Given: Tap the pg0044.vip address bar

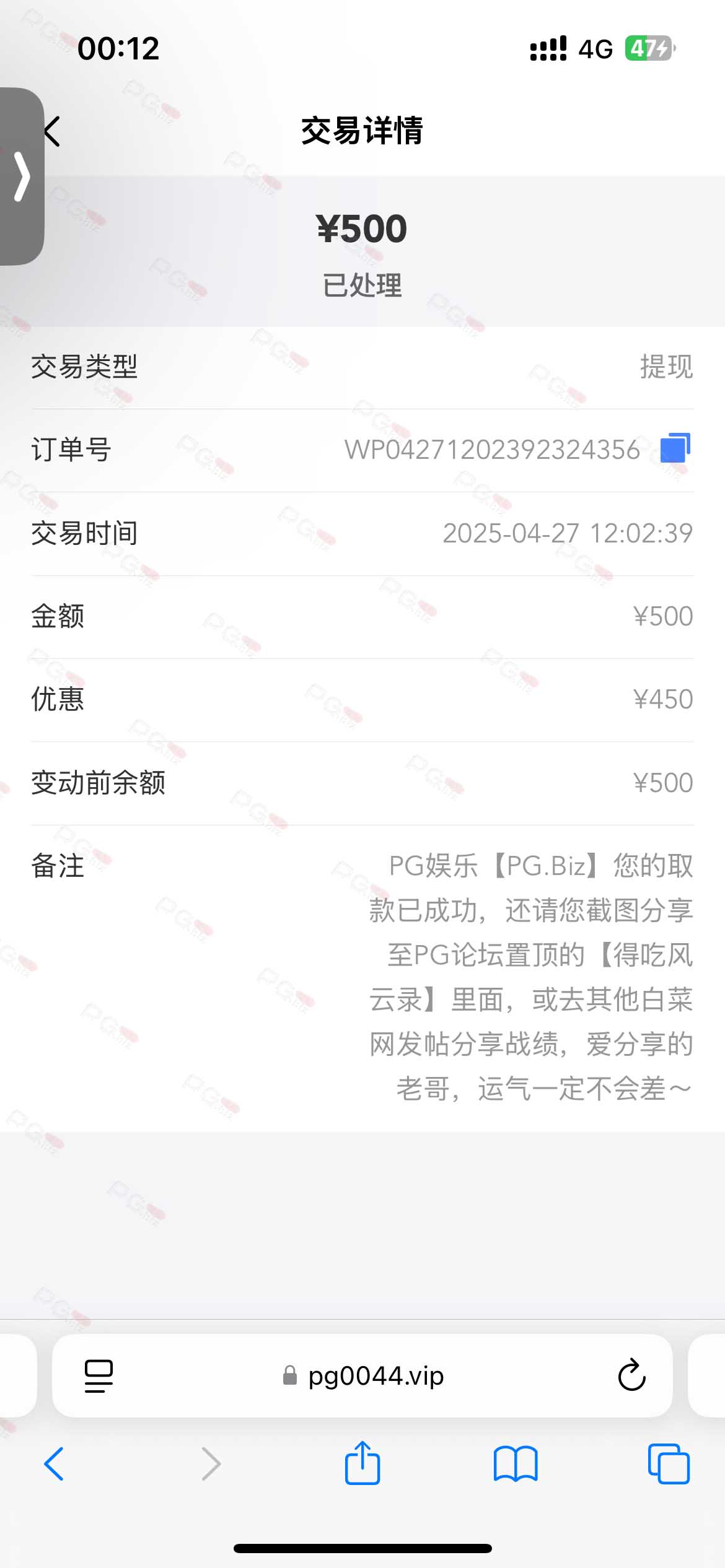Looking at the screenshot, I should pyautogui.click(x=362, y=1375).
